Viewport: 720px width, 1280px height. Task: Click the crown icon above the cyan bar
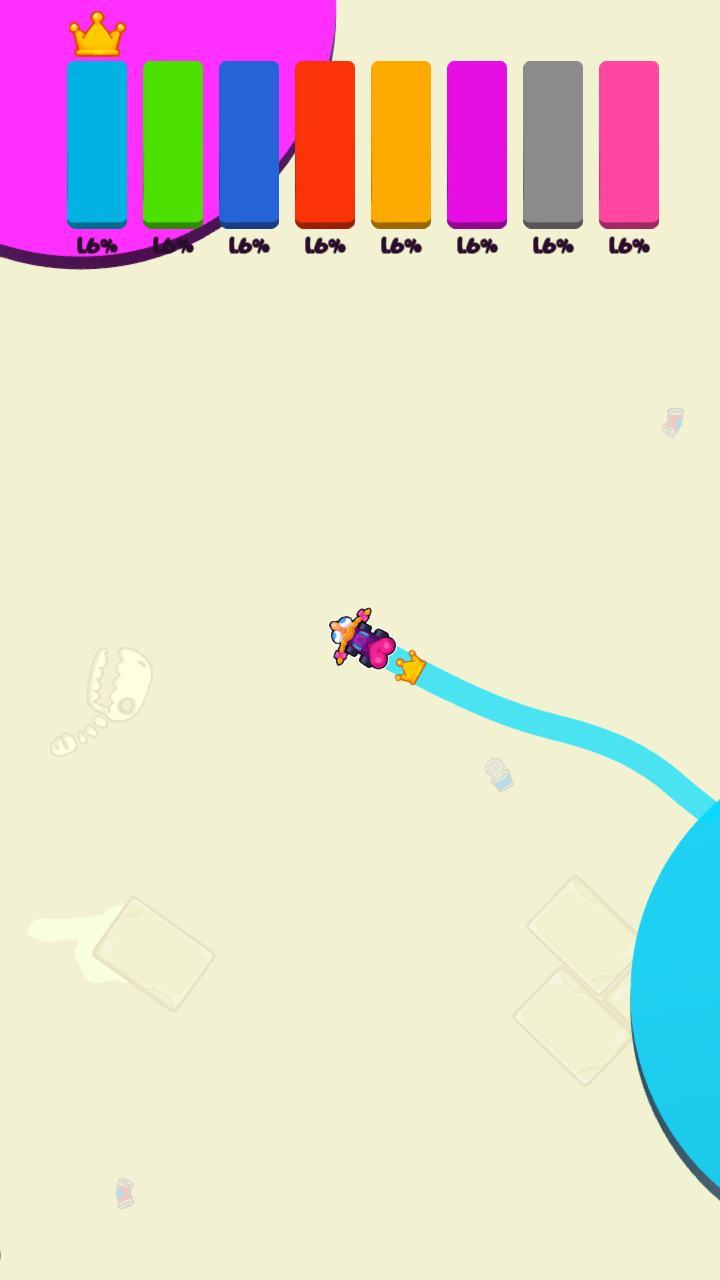click(95, 35)
